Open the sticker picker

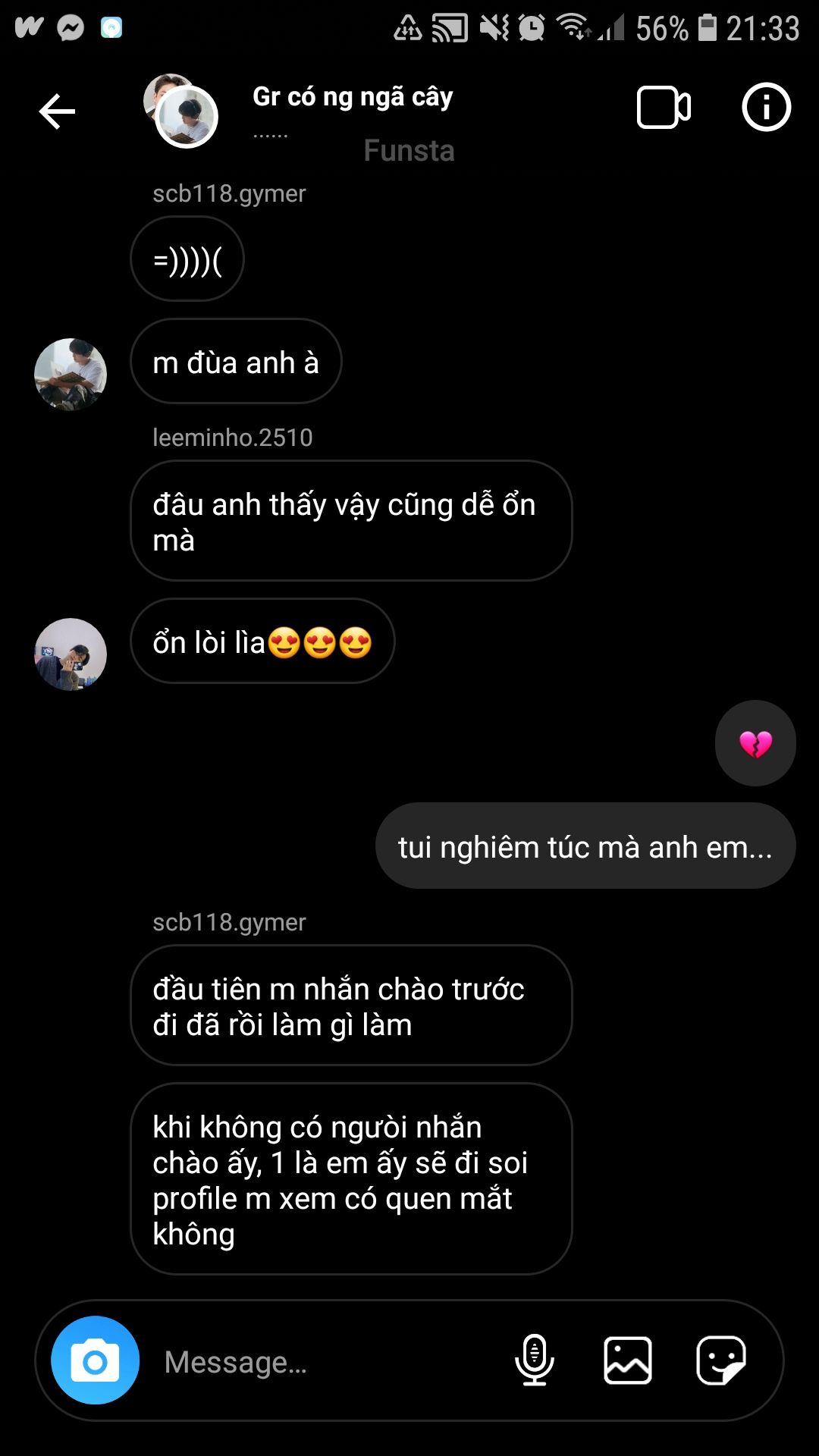pyautogui.click(x=720, y=1360)
